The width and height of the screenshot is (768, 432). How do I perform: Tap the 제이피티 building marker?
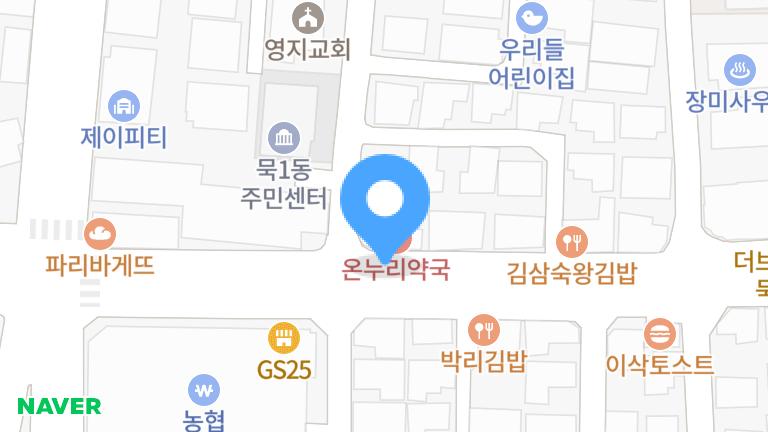pyautogui.click(x=124, y=106)
